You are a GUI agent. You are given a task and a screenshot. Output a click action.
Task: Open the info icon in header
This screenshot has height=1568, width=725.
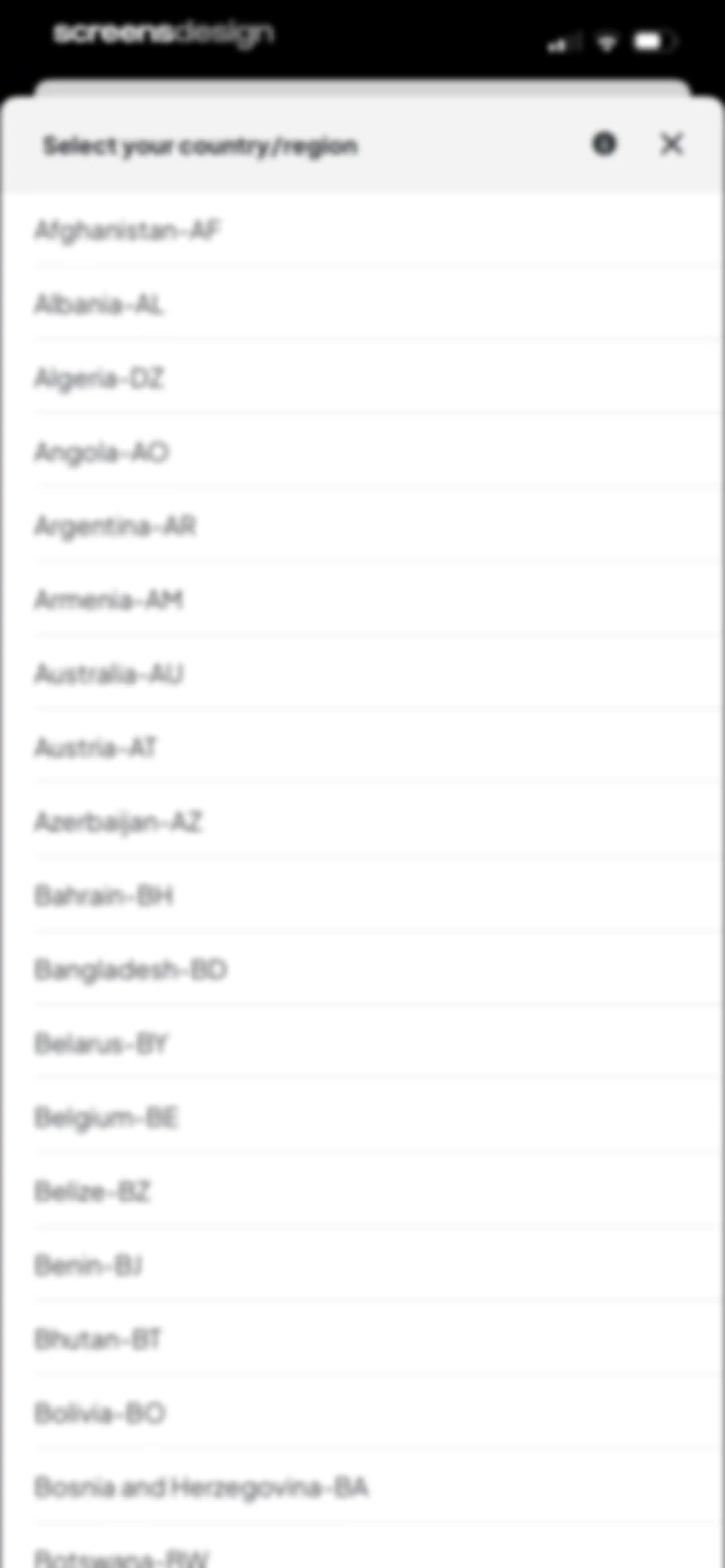pos(604,144)
